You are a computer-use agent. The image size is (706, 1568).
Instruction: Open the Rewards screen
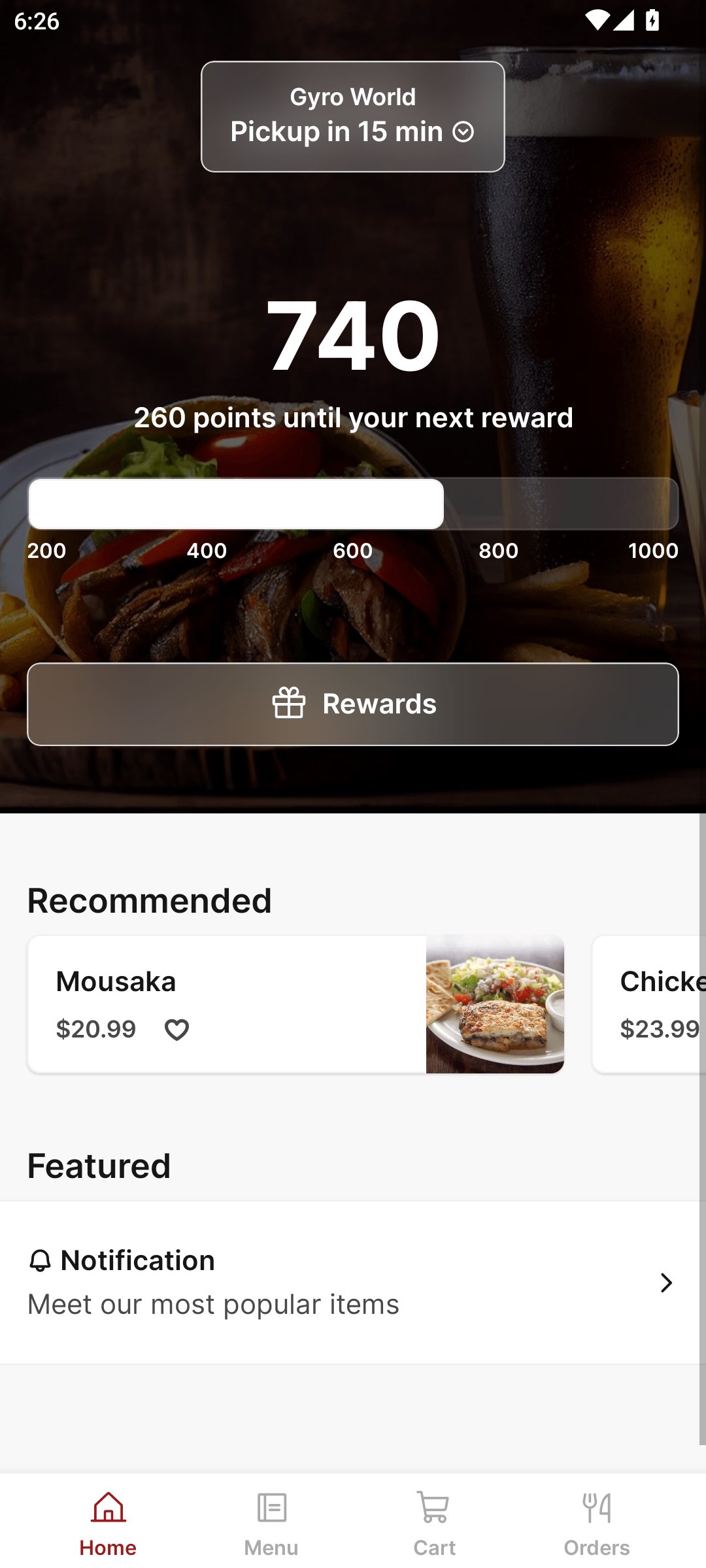point(353,704)
